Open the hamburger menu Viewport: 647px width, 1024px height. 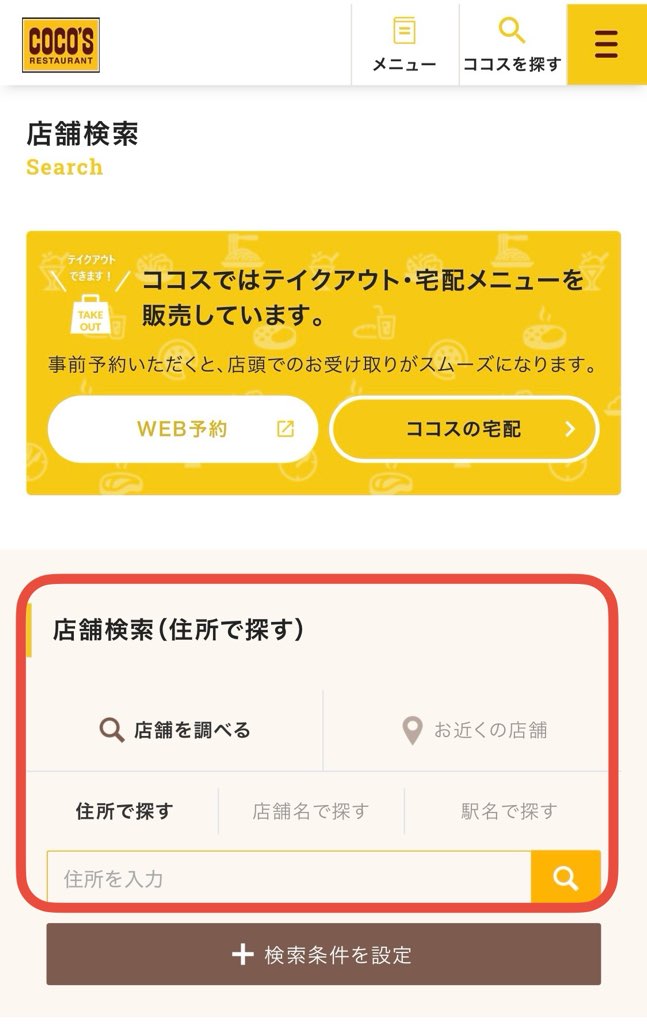coord(606,44)
